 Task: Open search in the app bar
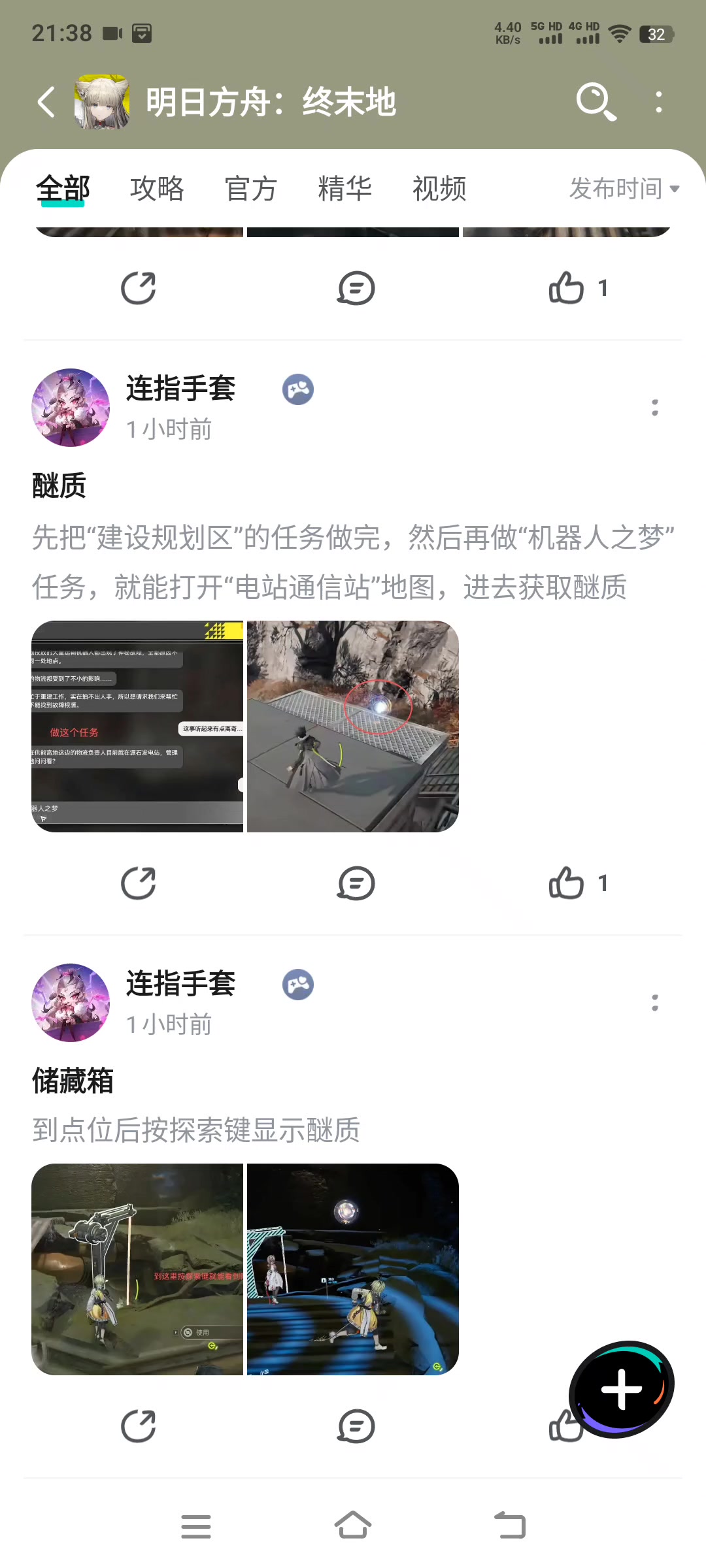(596, 102)
